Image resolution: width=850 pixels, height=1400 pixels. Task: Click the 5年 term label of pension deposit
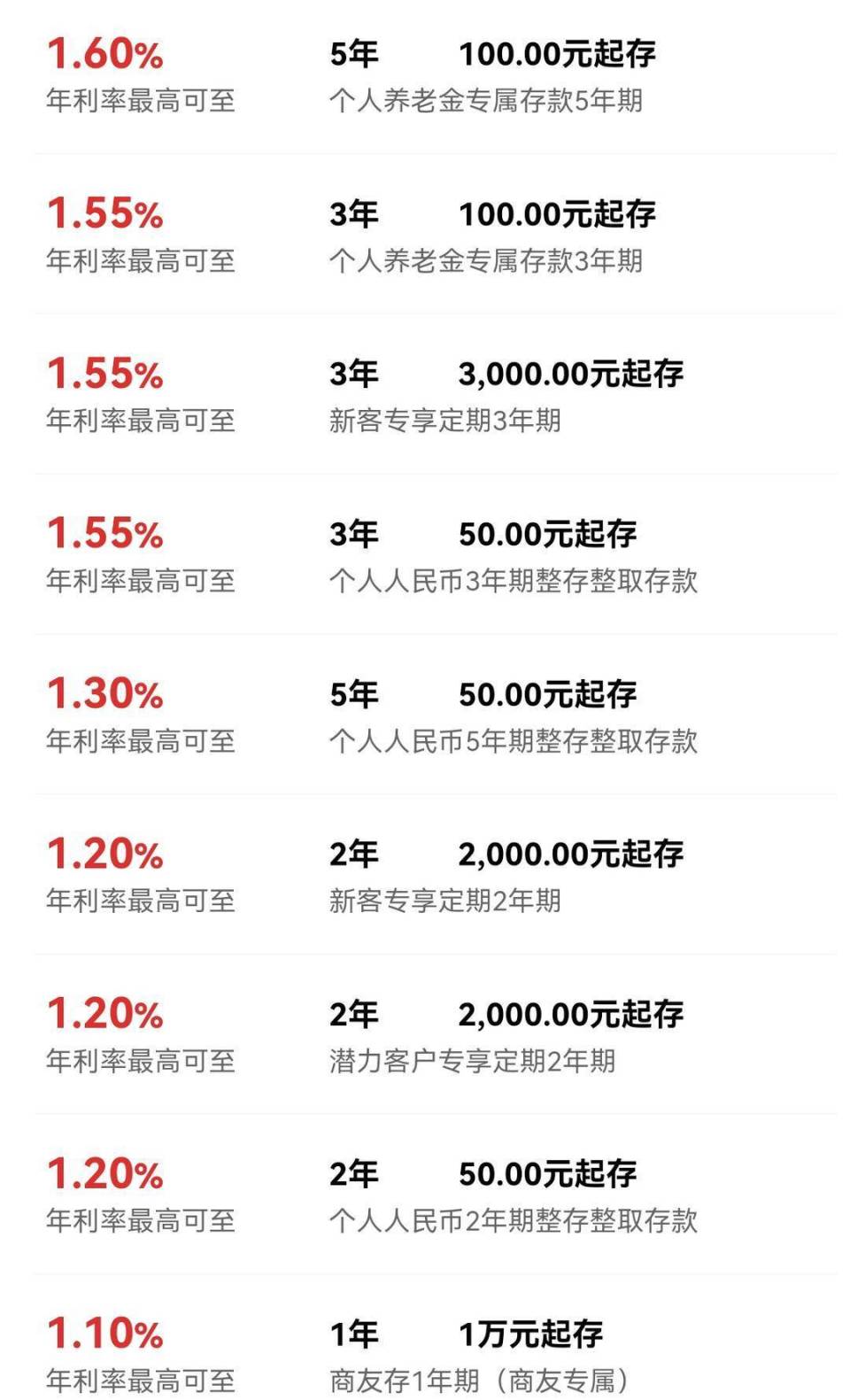pos(351,53)
